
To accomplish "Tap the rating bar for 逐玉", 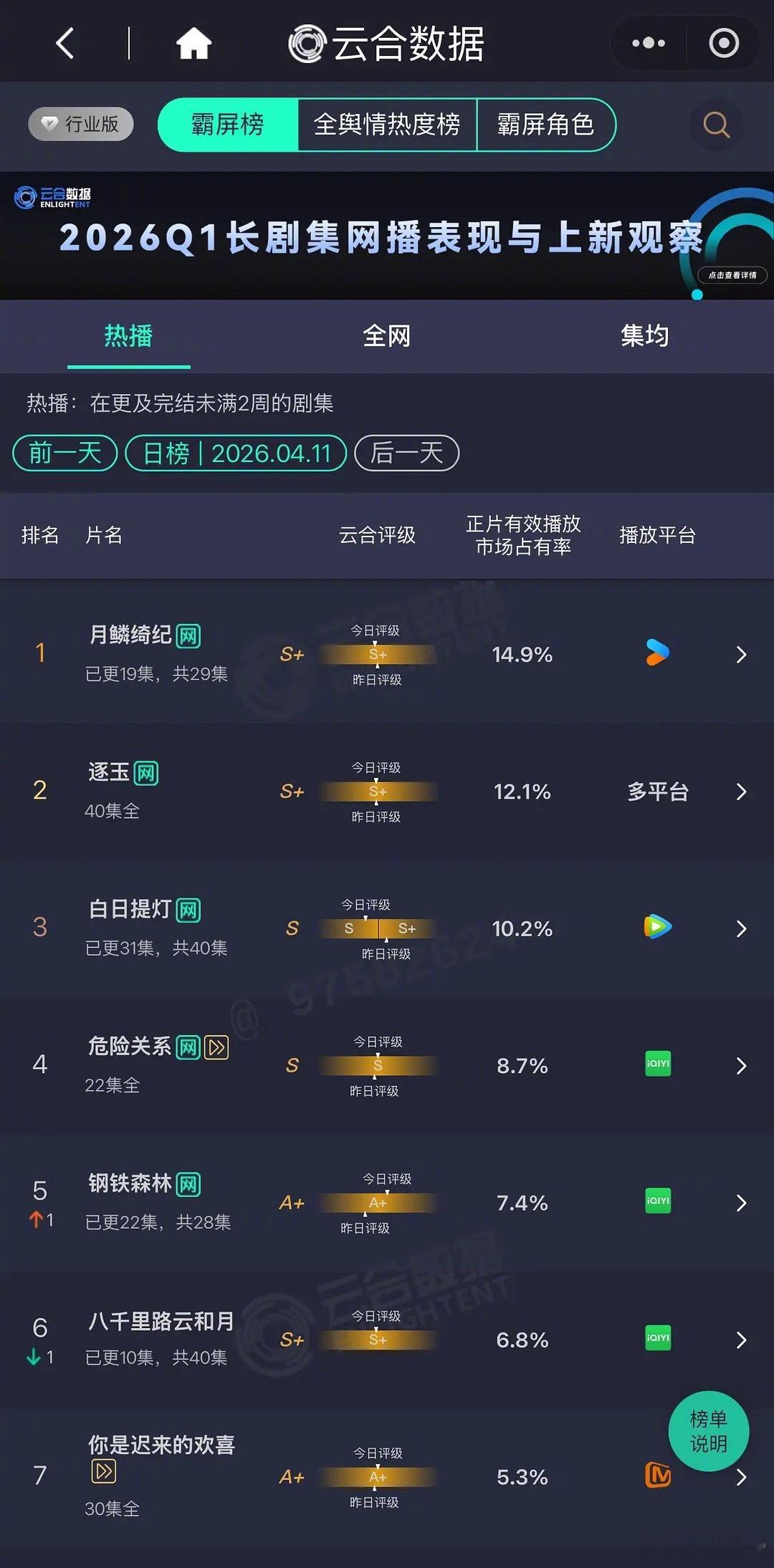I will tap(378, 792).
